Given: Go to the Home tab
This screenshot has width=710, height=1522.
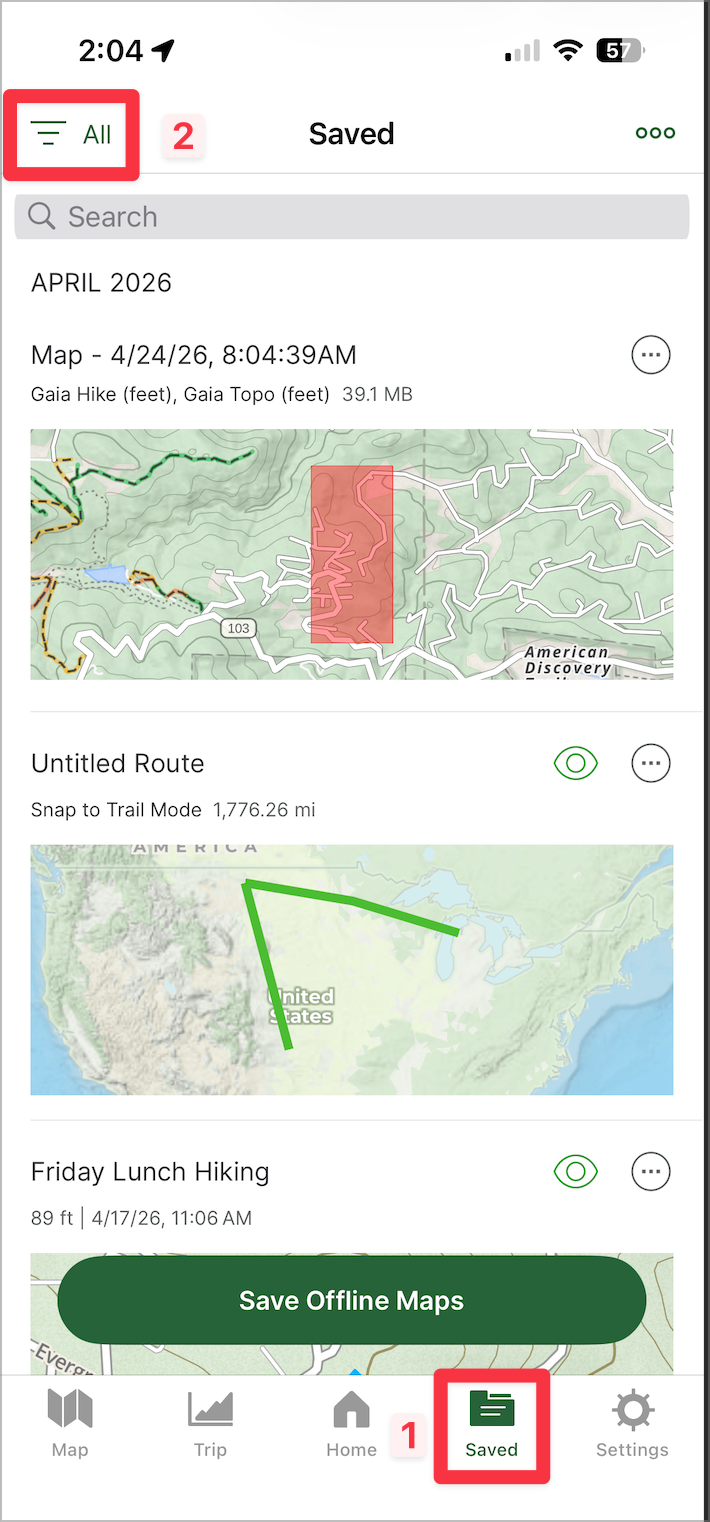Looking at the screenshot, I should click(x=352, y=1424).
